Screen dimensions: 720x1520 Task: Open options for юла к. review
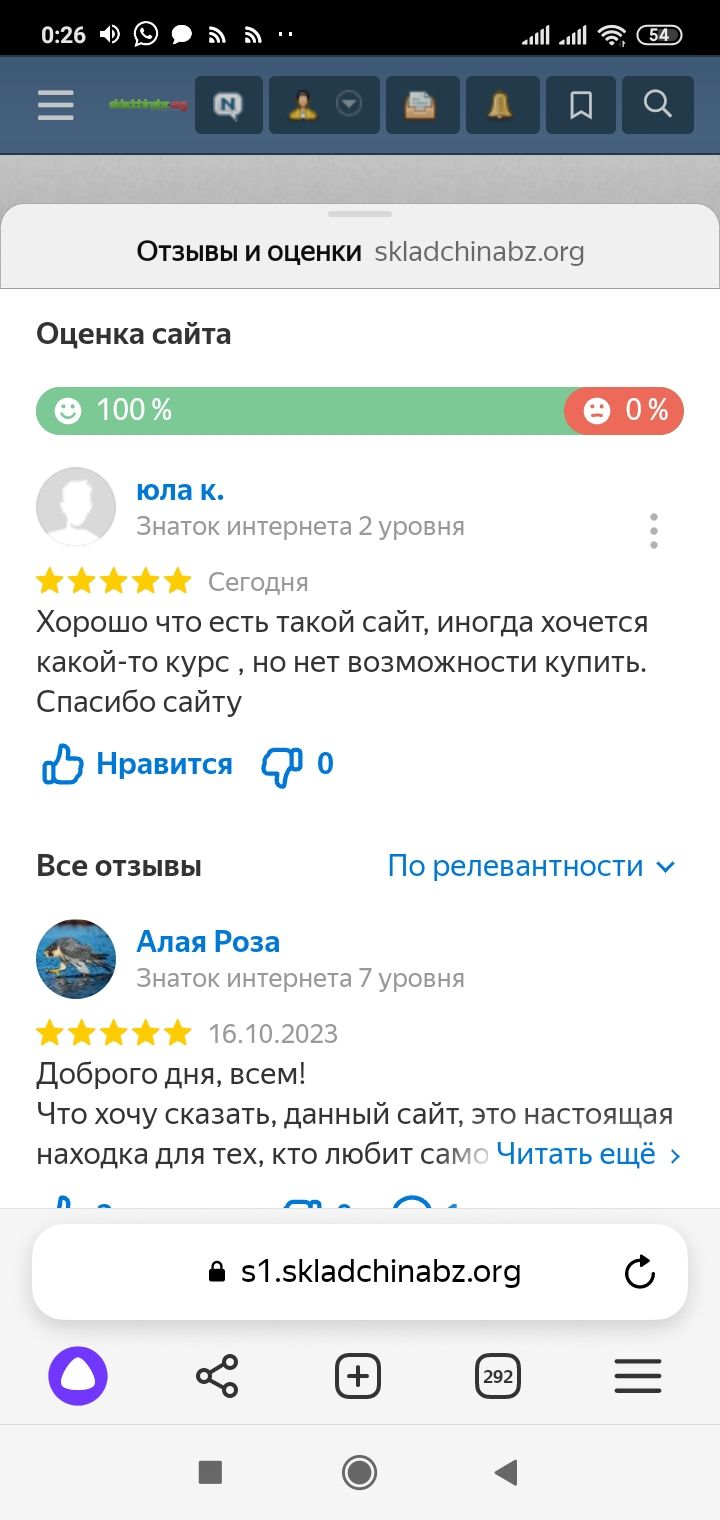click(x=653, y=531)
